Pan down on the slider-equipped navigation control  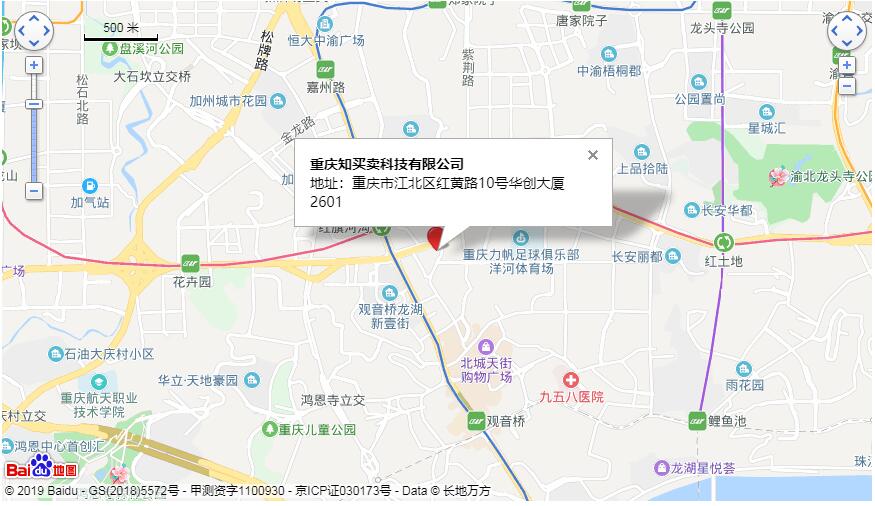point(34,43)
